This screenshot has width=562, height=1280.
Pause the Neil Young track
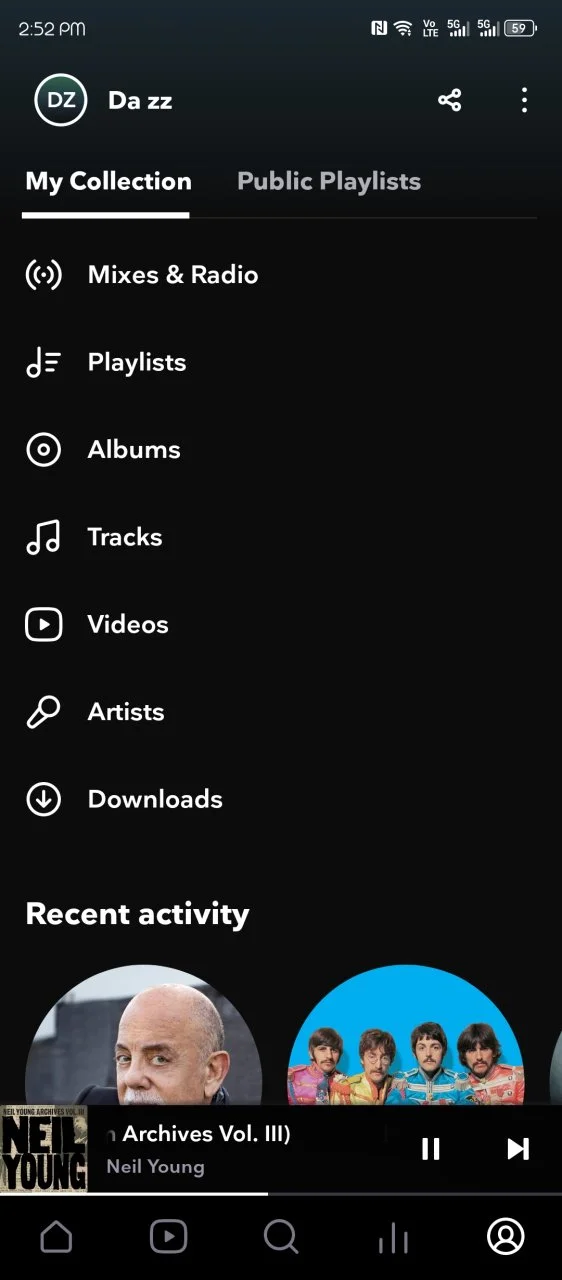431,1149
